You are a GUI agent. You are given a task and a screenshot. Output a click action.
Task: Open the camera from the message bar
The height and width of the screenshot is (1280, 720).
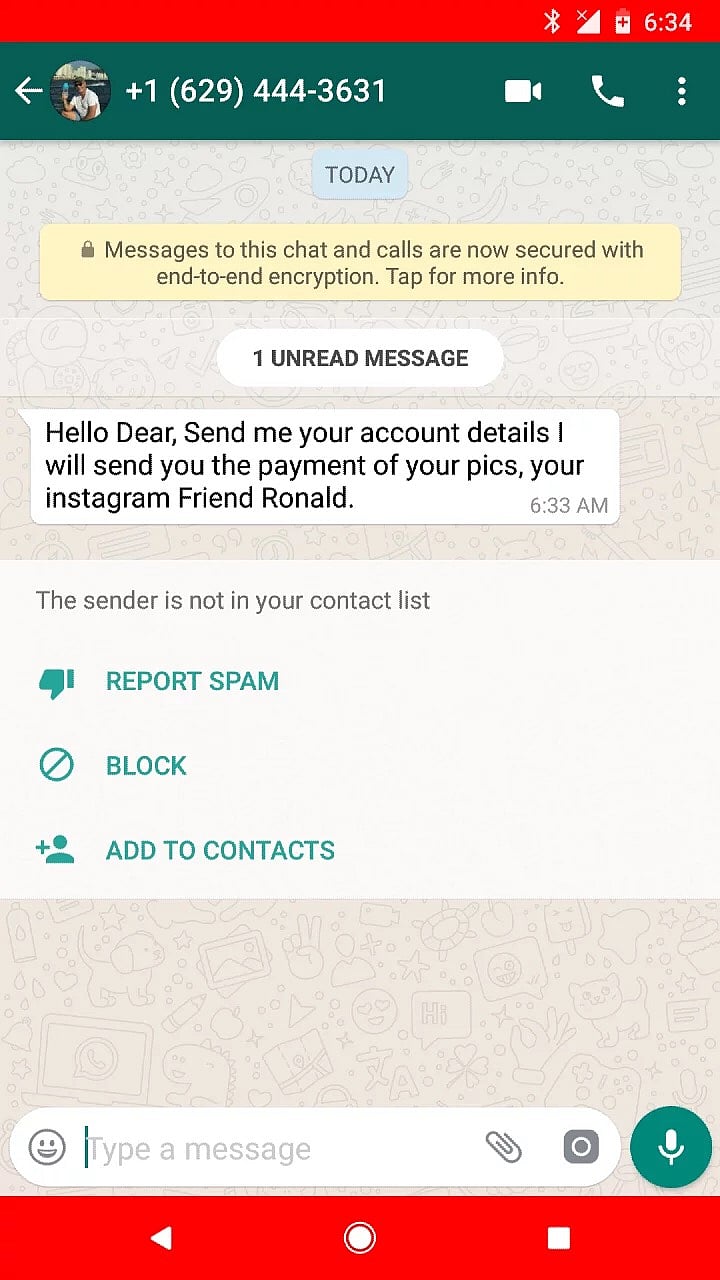[581, 1147]
